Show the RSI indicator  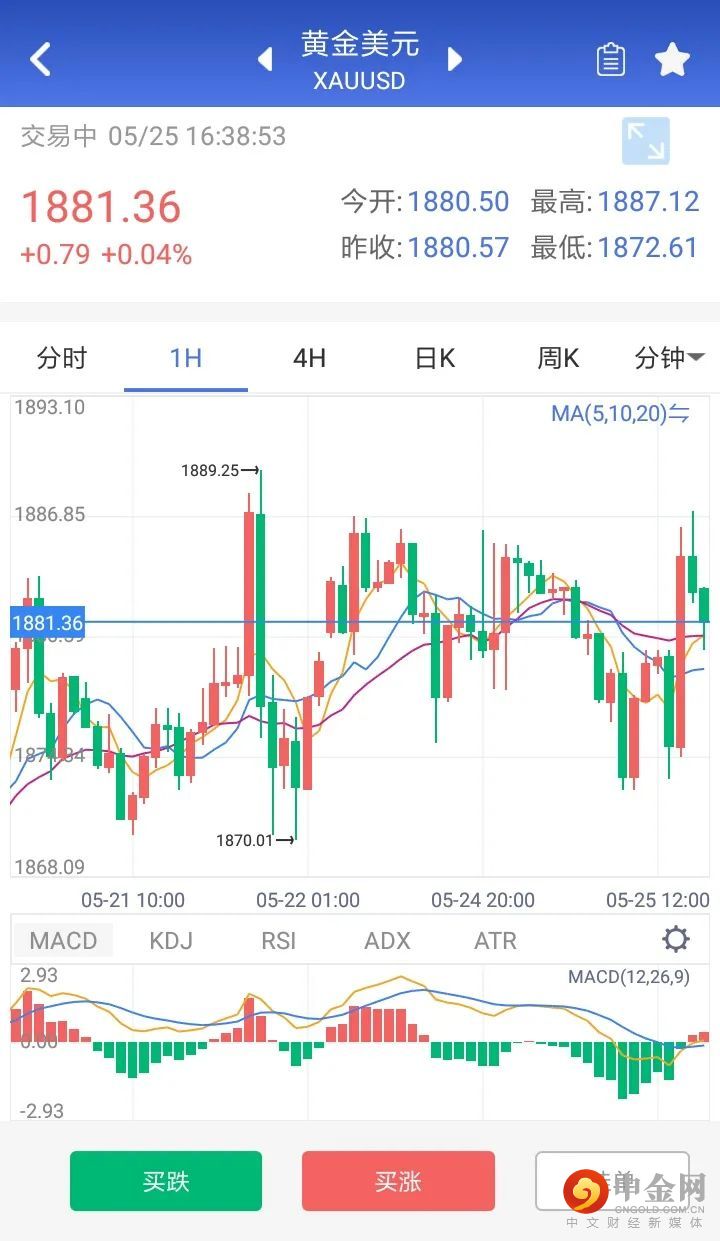point(279,941)
